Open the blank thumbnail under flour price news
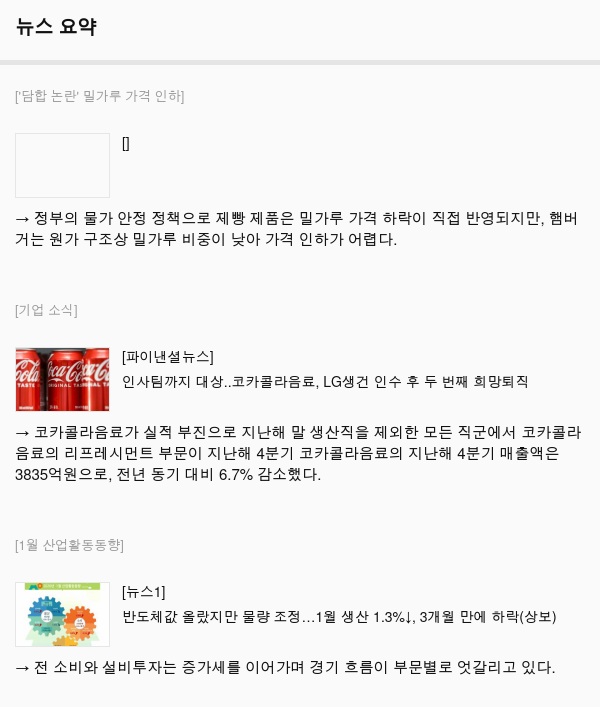 62,165
